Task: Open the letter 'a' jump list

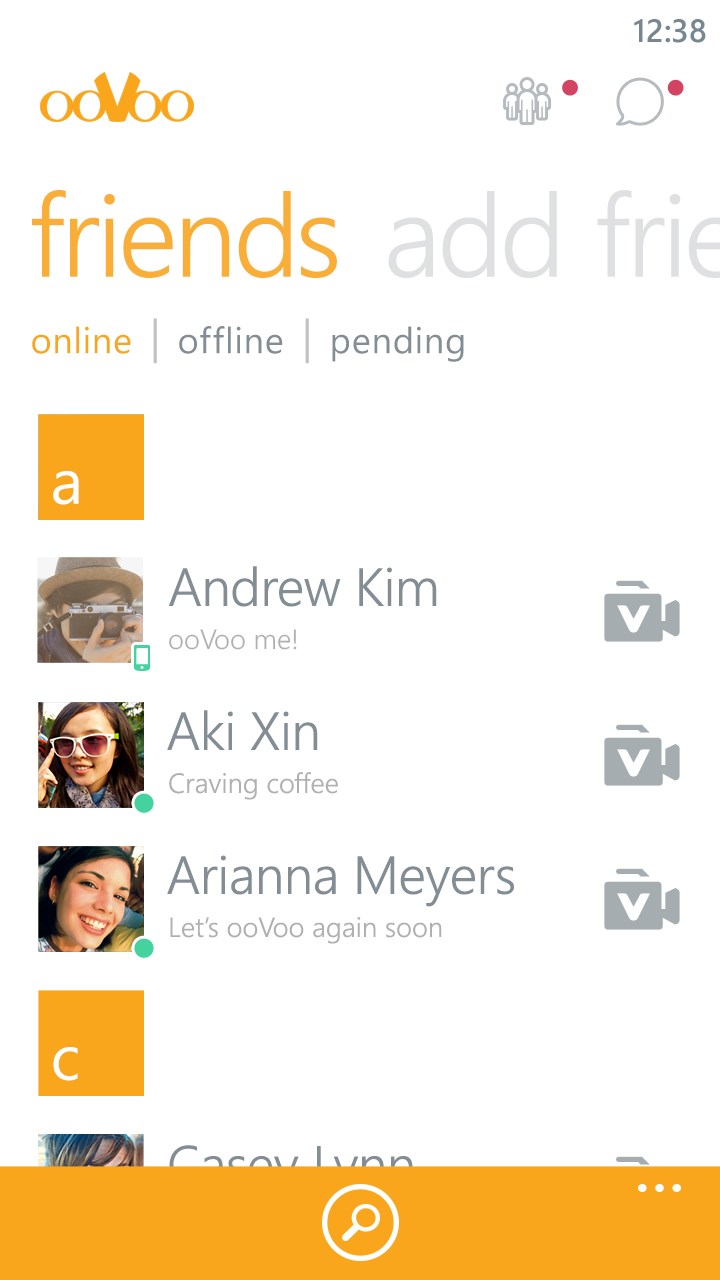Action: click(x=91, y=467)
